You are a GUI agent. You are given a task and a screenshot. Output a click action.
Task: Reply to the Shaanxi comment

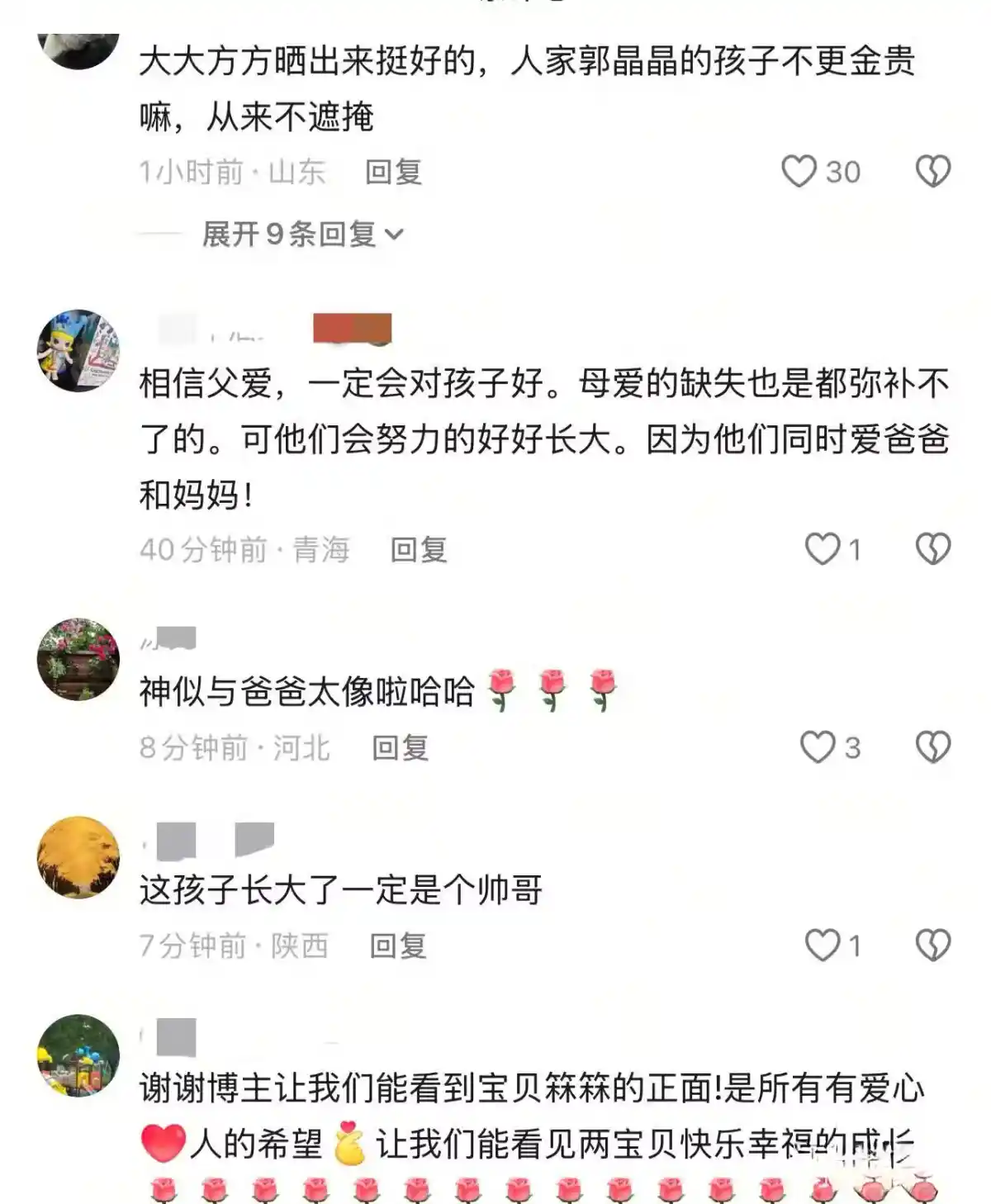[398, 946]
